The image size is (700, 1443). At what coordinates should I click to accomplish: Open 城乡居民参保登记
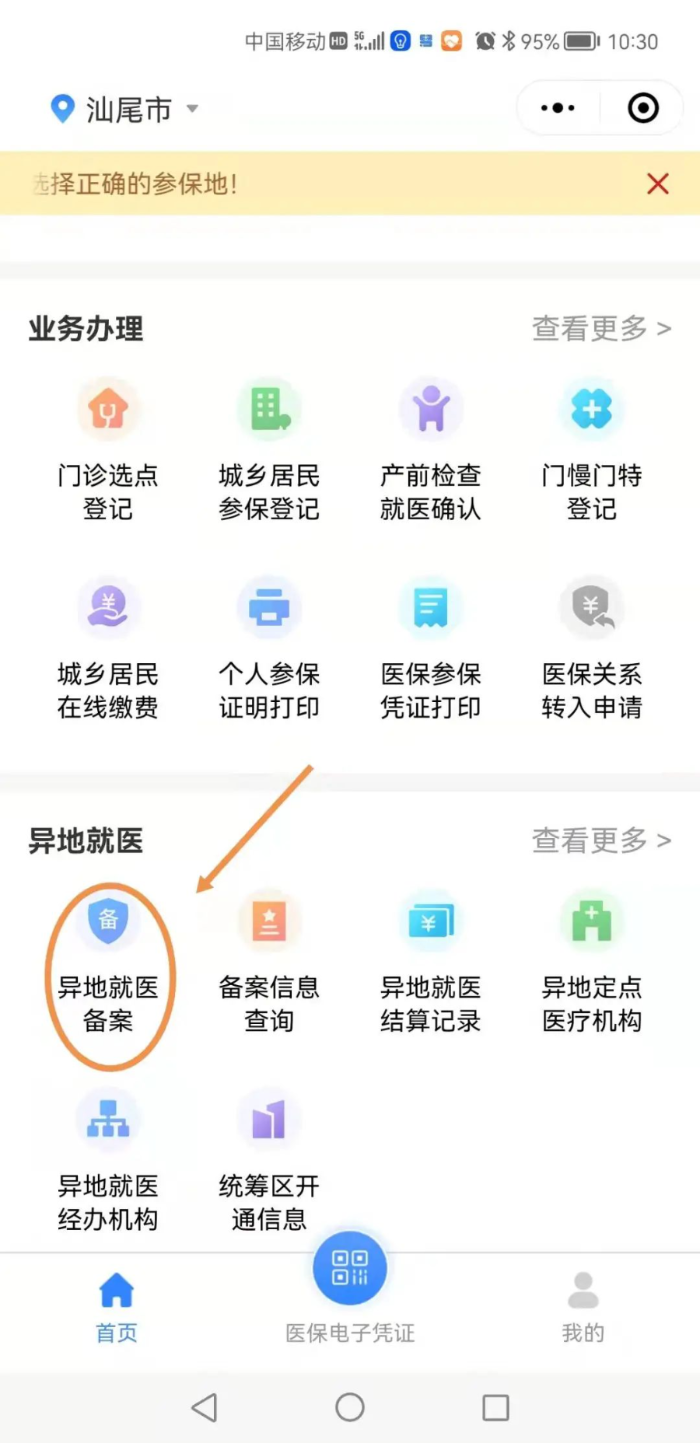(269, 449)
